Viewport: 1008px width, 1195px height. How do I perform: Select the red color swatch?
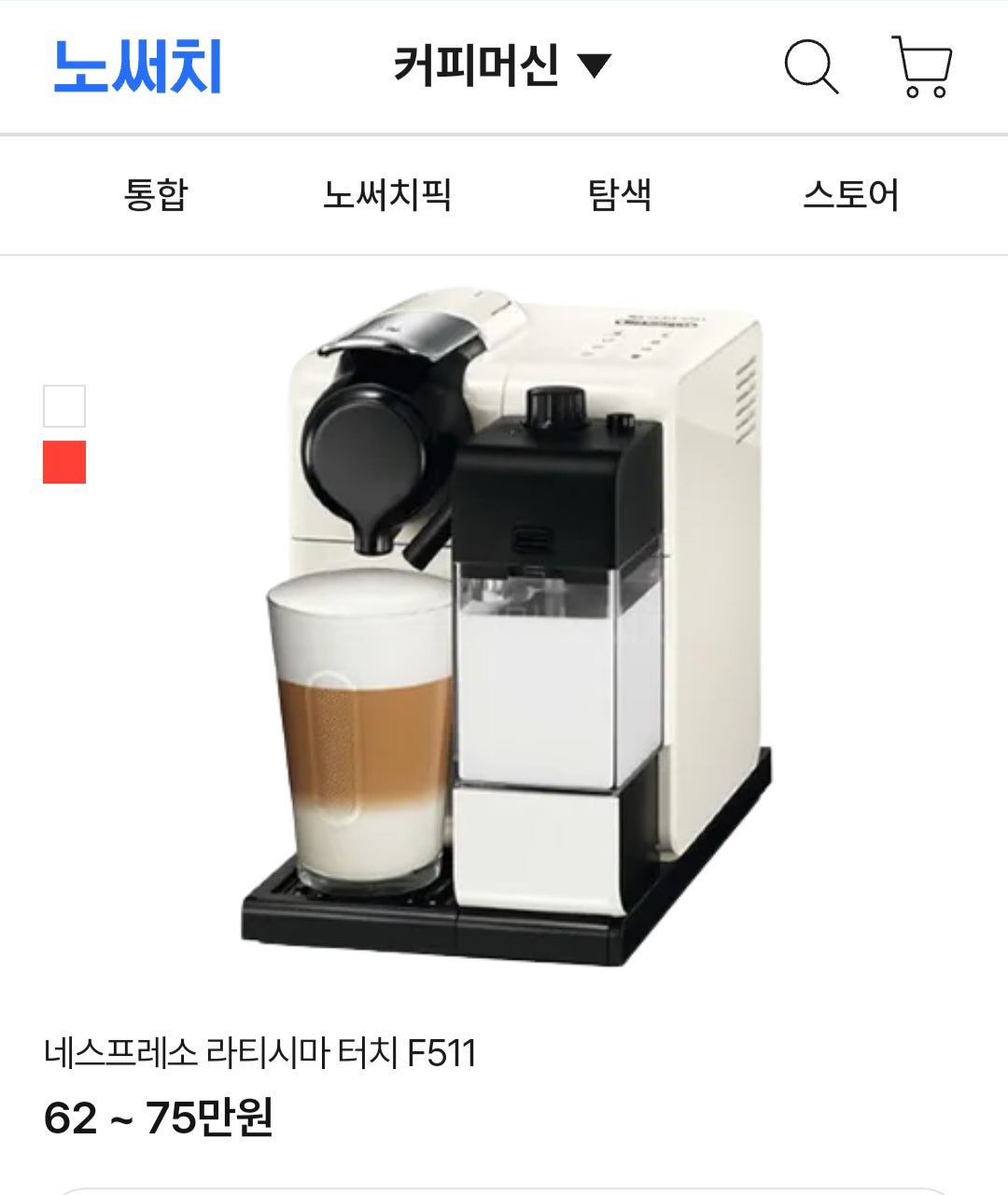point(64,462)
